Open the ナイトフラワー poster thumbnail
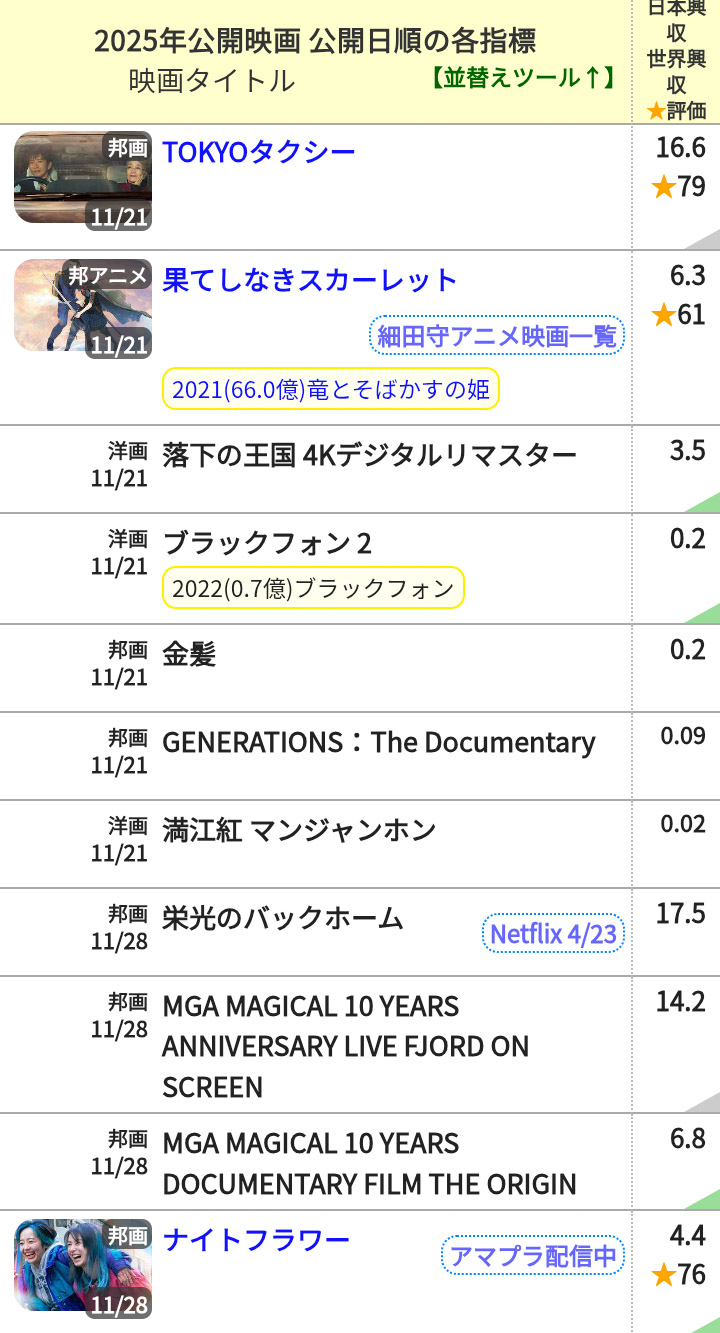The image size is (720, 1333). tap(82, 1266)
